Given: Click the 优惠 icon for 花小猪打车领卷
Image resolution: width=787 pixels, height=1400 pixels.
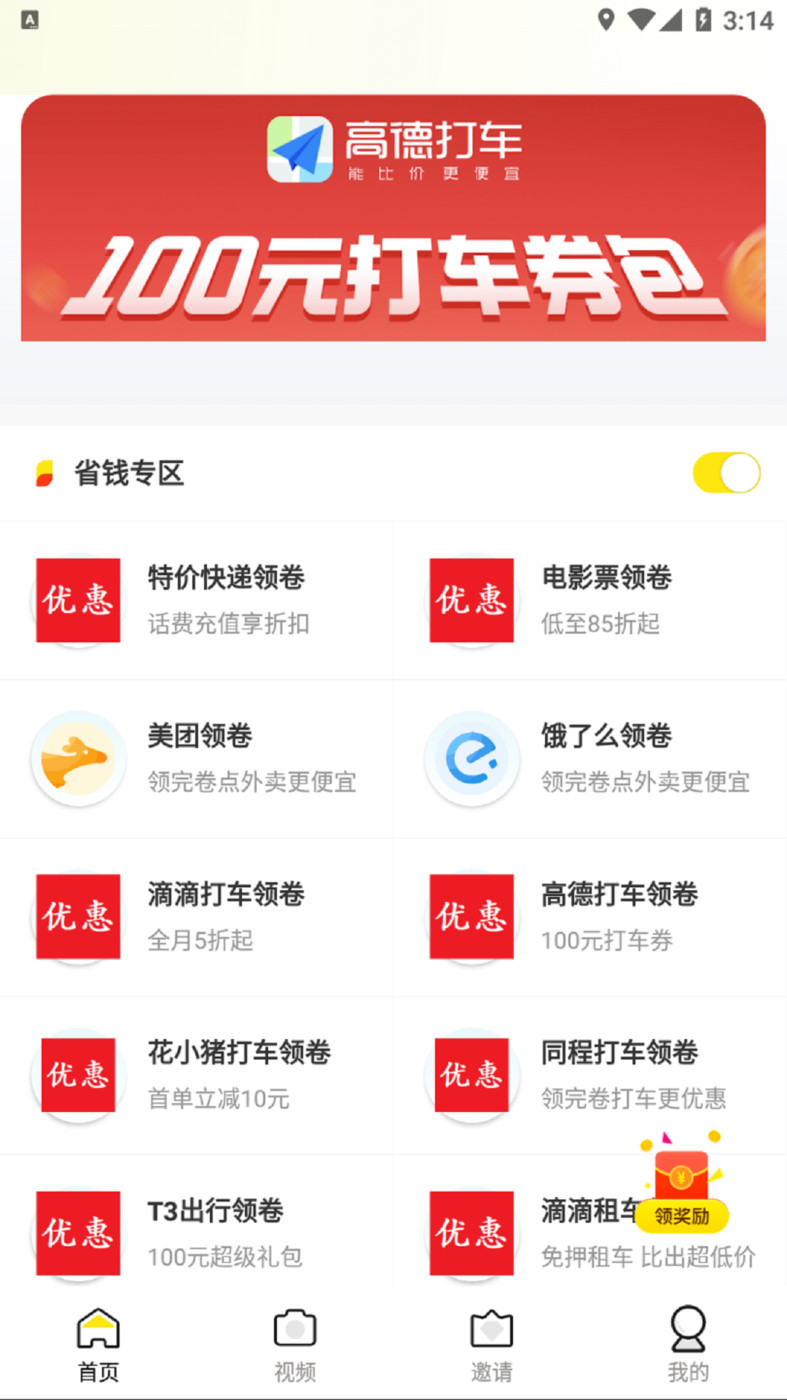Looking at the screenshot, I should click(x=78, y=1075).
